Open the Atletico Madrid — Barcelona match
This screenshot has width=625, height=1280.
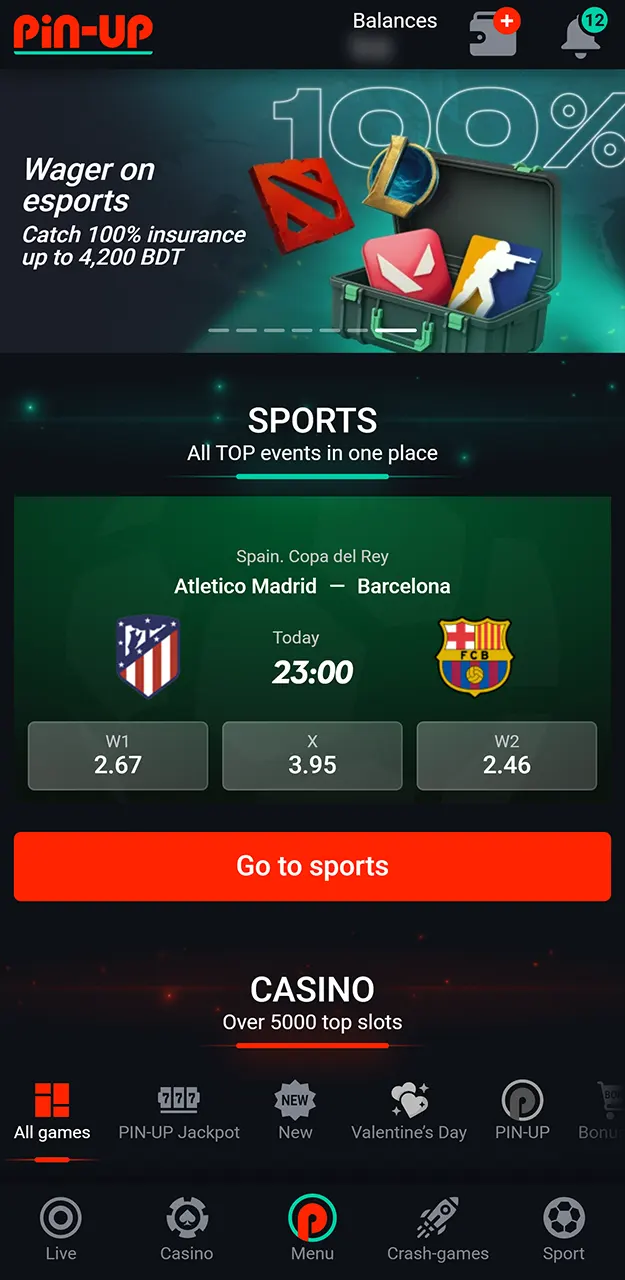click(x=312, y=586)
